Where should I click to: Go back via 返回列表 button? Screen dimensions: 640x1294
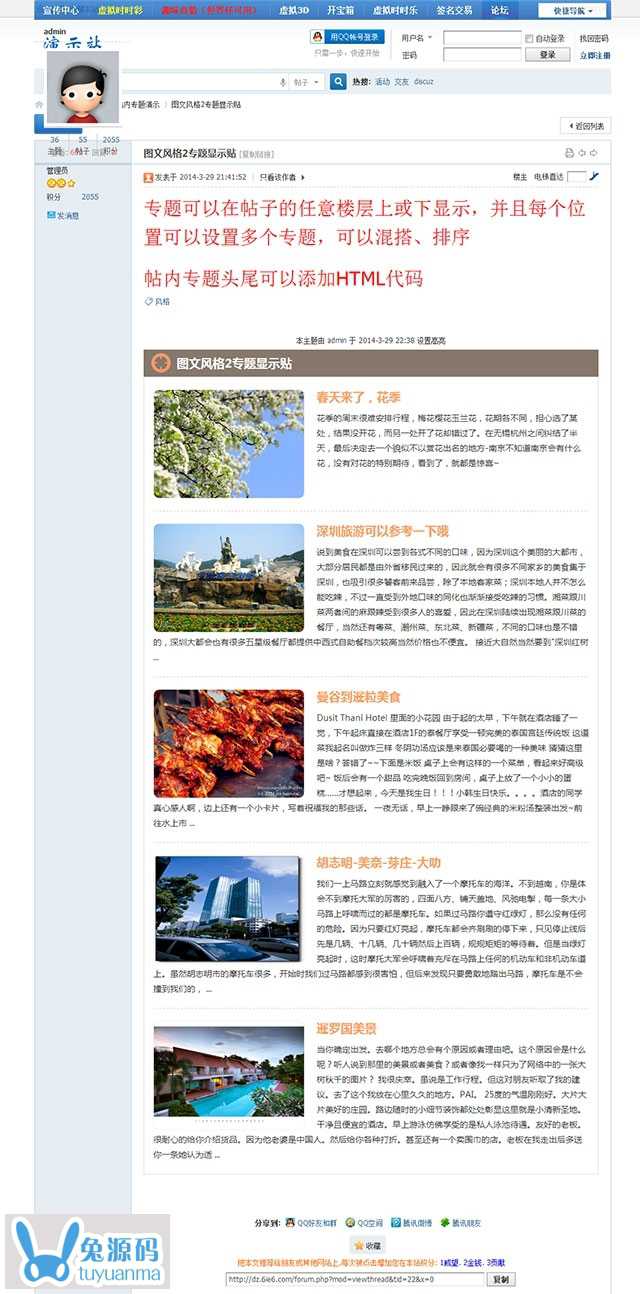pos(585,125)
